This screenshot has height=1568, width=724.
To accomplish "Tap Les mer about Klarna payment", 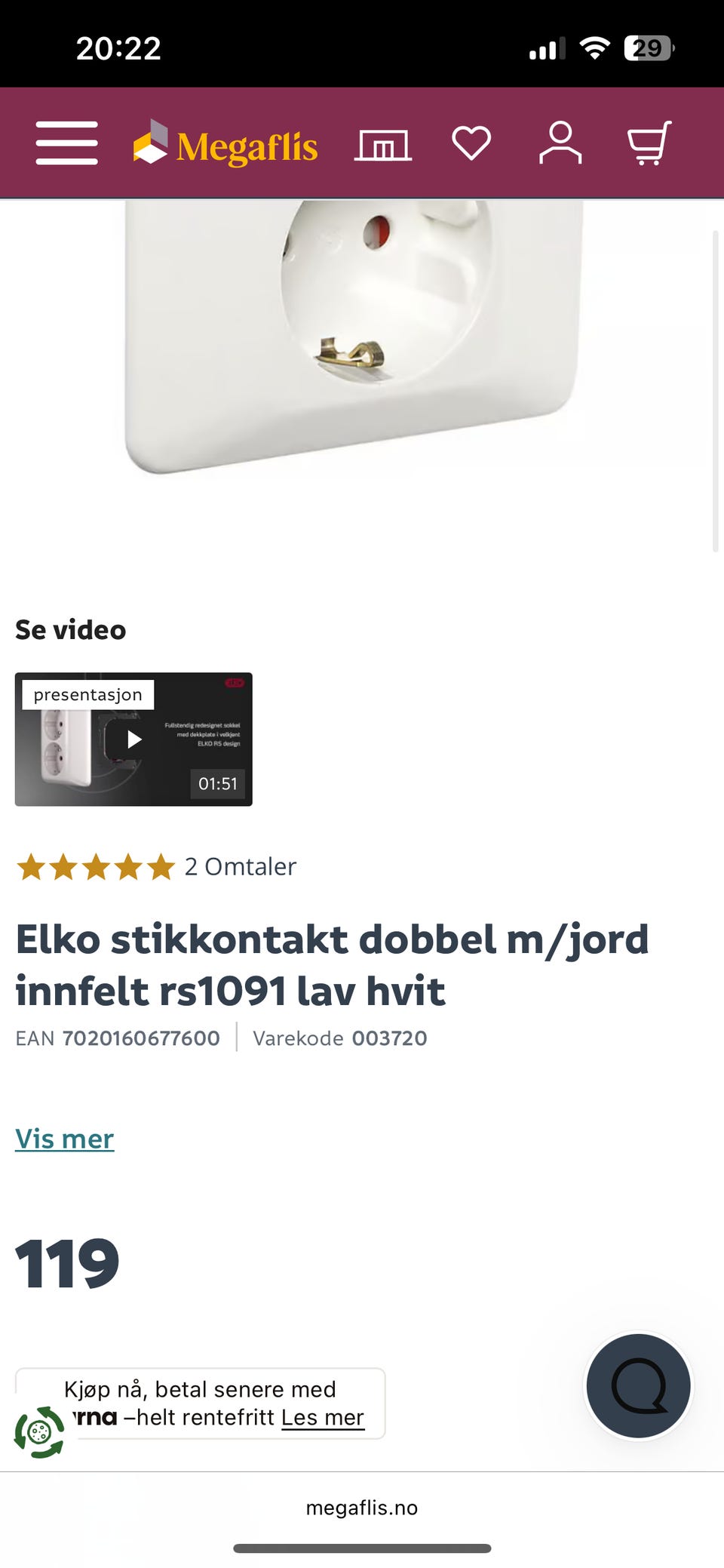I will pos(323,1418).
